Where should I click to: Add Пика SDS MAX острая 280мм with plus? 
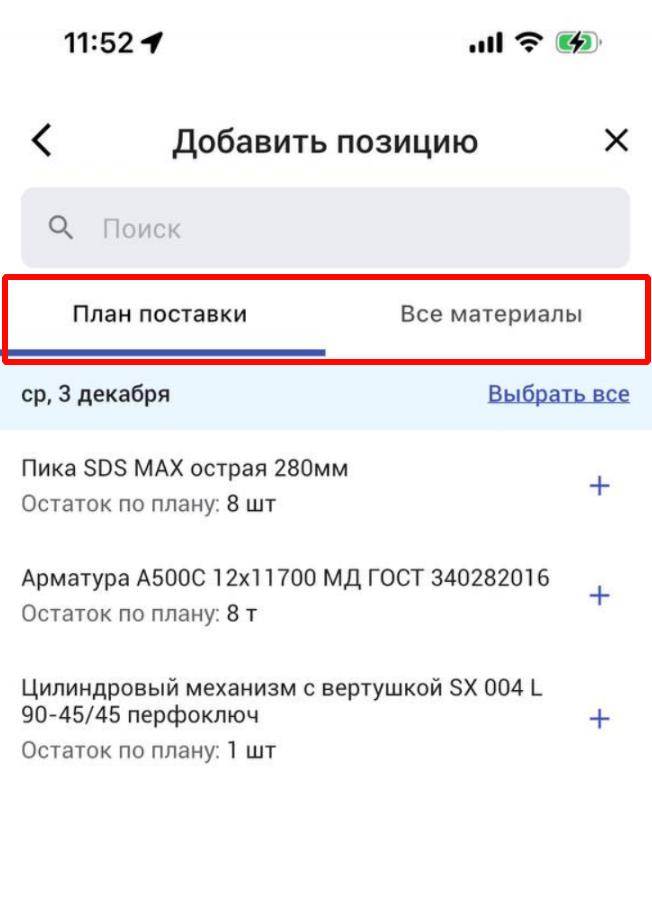pyautogui.click(x=599, y=486)
